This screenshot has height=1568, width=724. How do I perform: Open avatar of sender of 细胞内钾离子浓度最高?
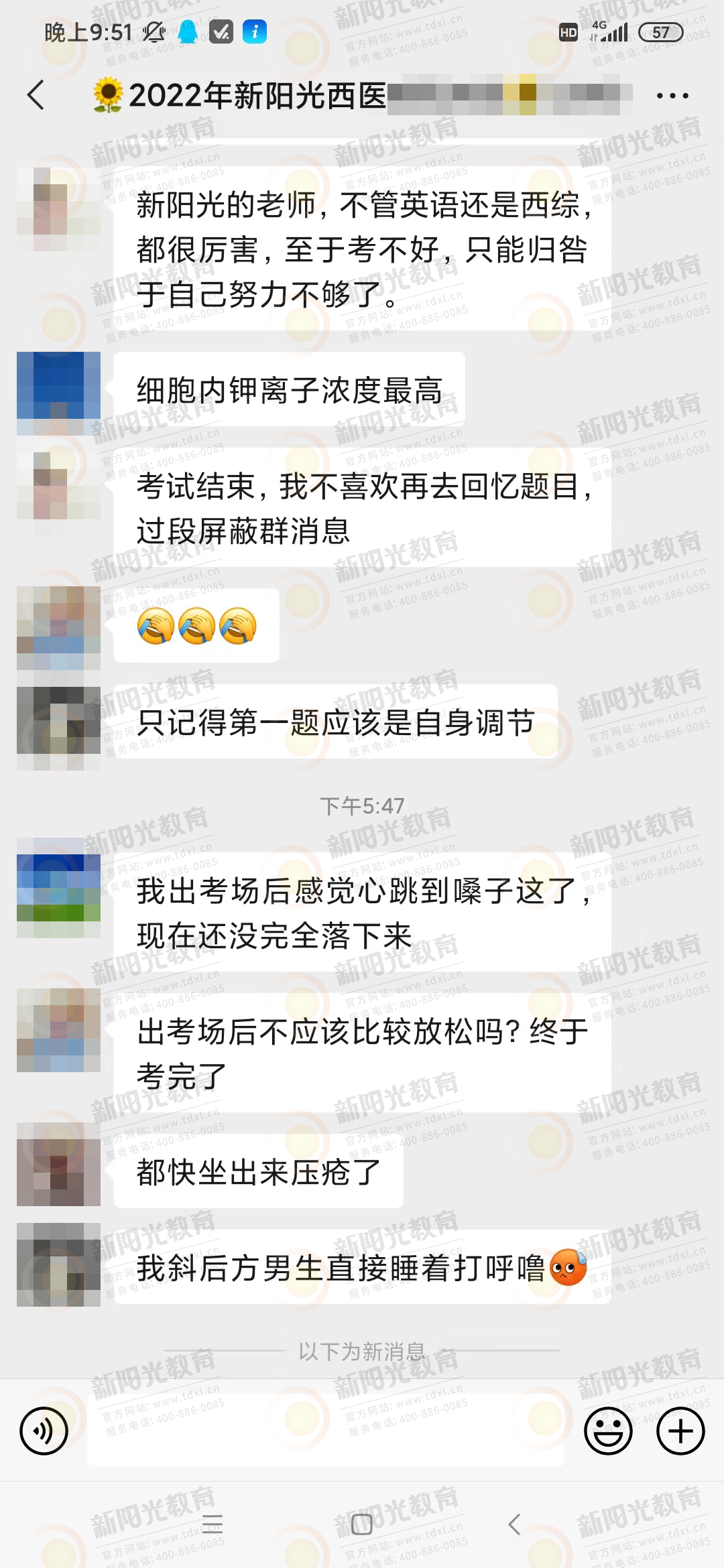pos(58,393)
